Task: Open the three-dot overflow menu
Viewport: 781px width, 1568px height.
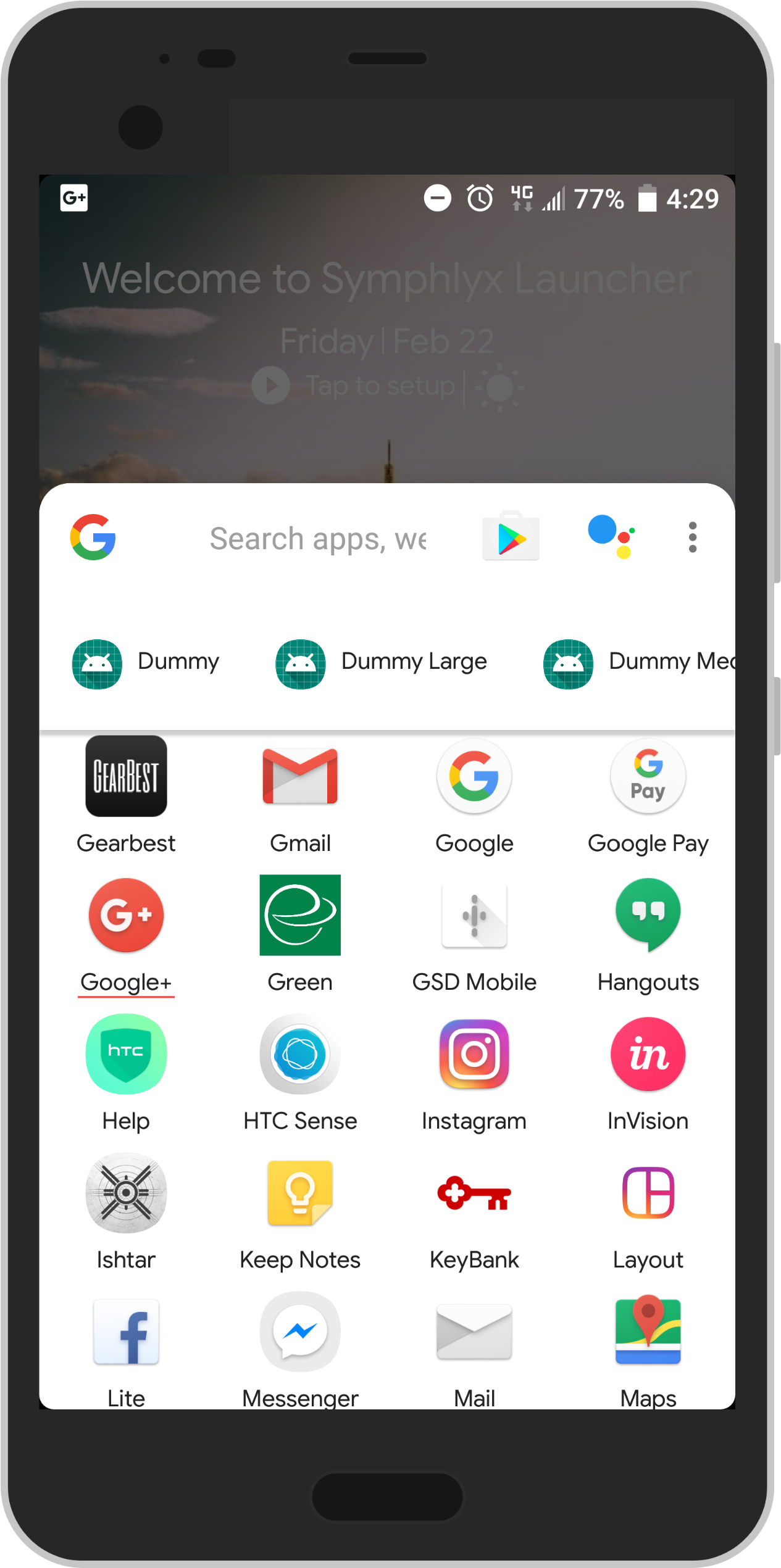Action: tap(692, 537)
